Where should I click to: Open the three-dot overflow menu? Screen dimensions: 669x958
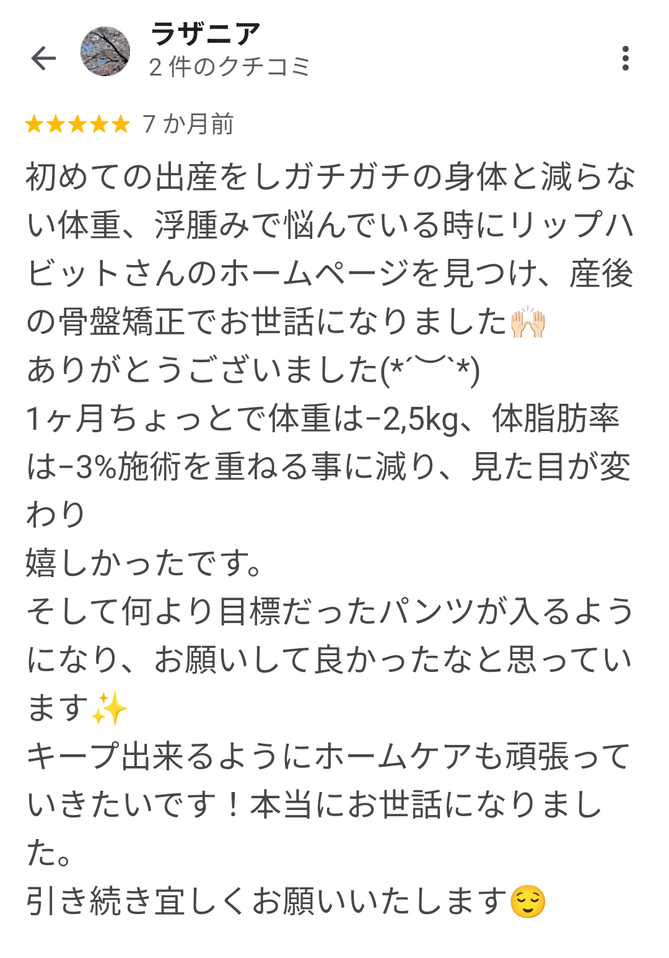(x=625, y=58)
